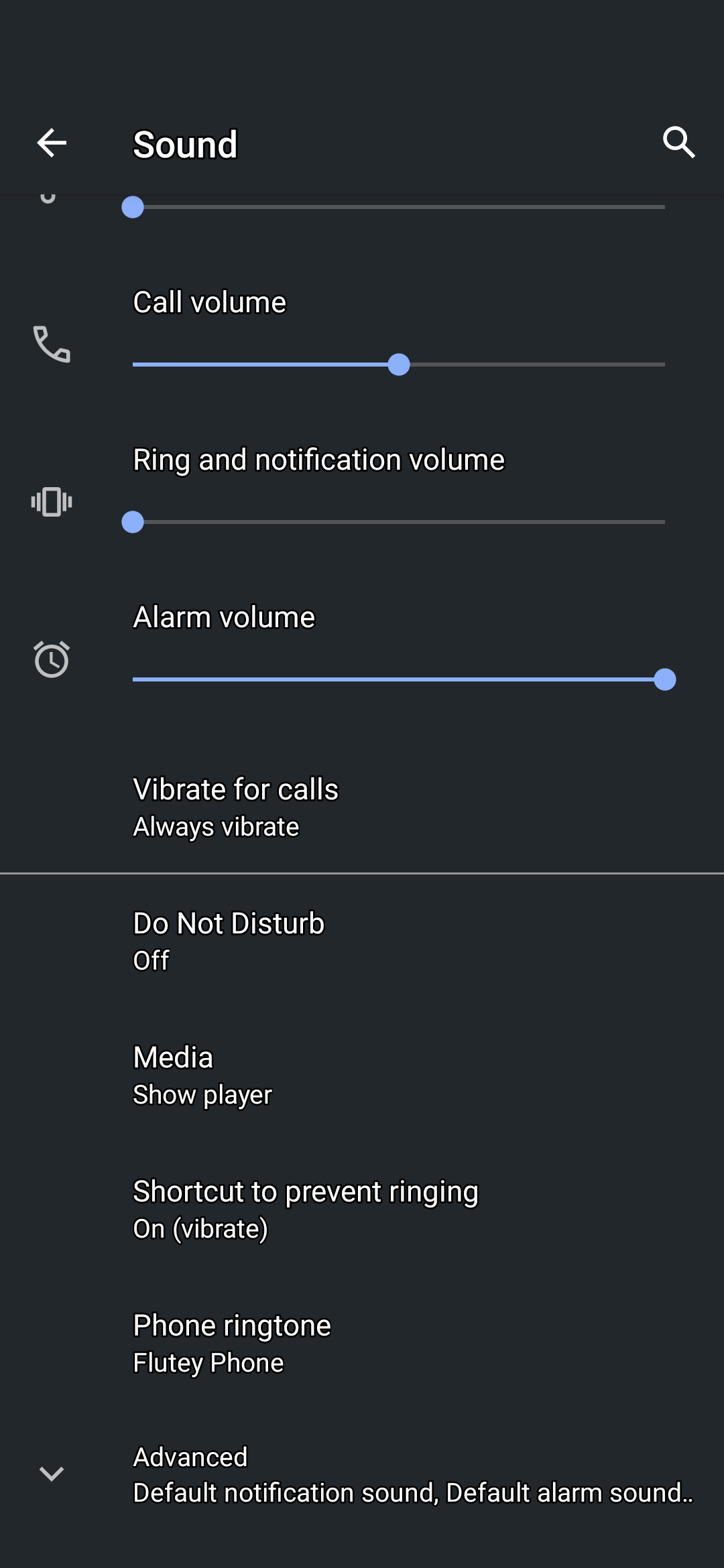Open the Sound settings search
The height and width of the screenshot is (1568, 724).
point(678,142)
